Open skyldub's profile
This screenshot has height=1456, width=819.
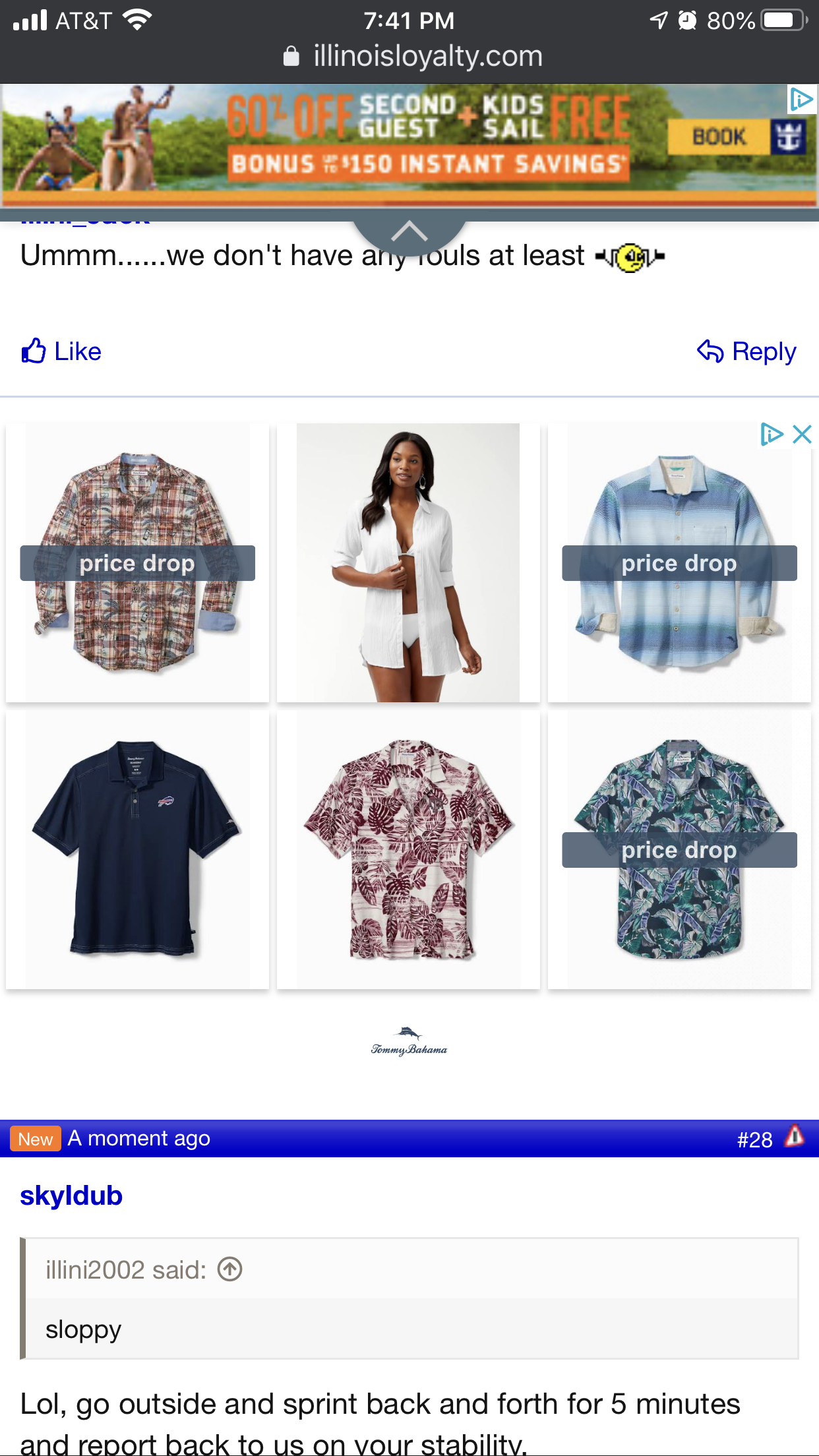click(x=71, y=1196)
